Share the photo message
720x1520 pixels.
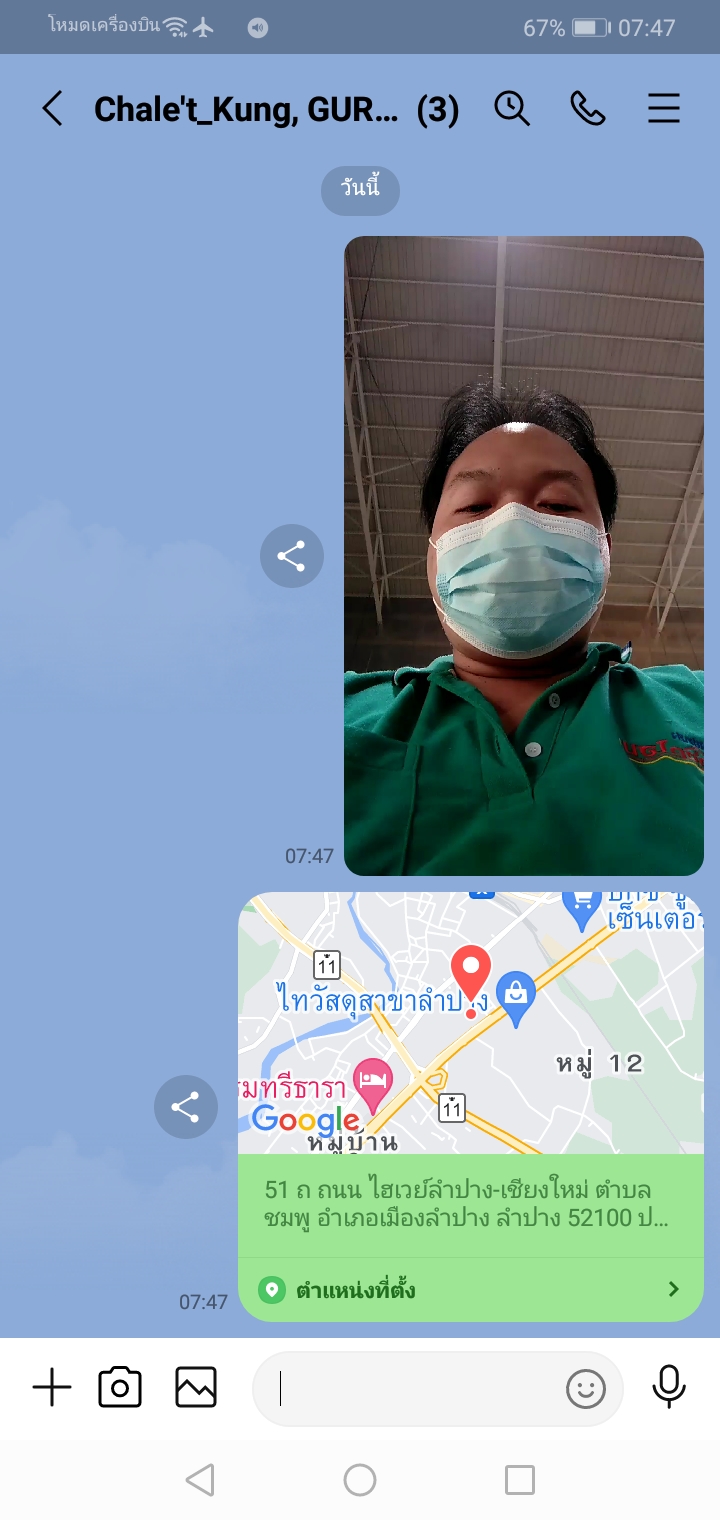coord(291,556)
